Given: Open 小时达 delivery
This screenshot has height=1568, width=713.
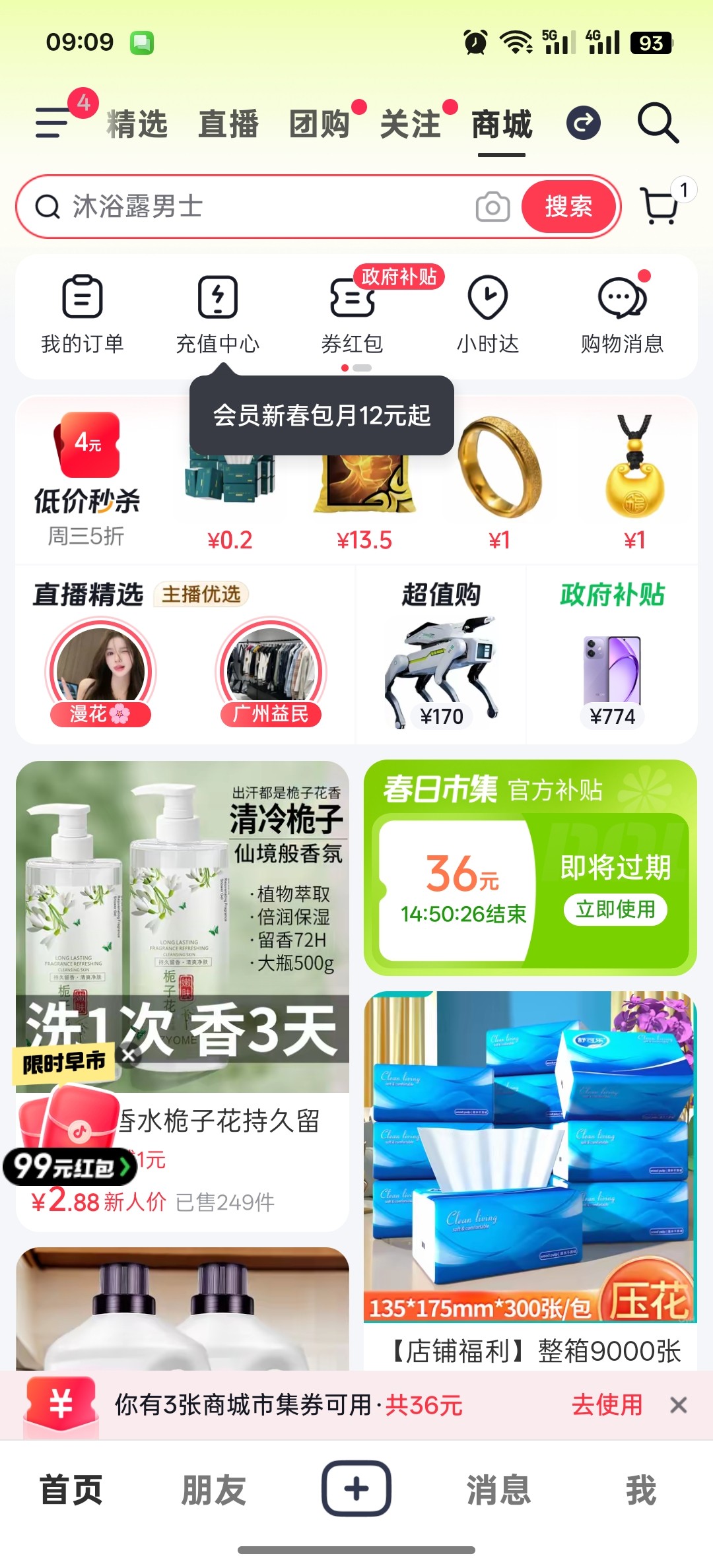Looking at the screenshot, I should (x=488, y=314).
